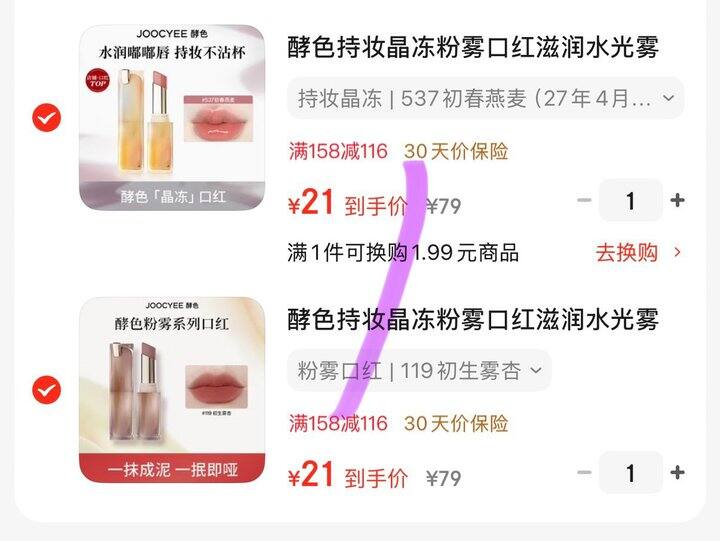Decrease quantity of 537初春燕麦 lipstick

tap(584, 200)
